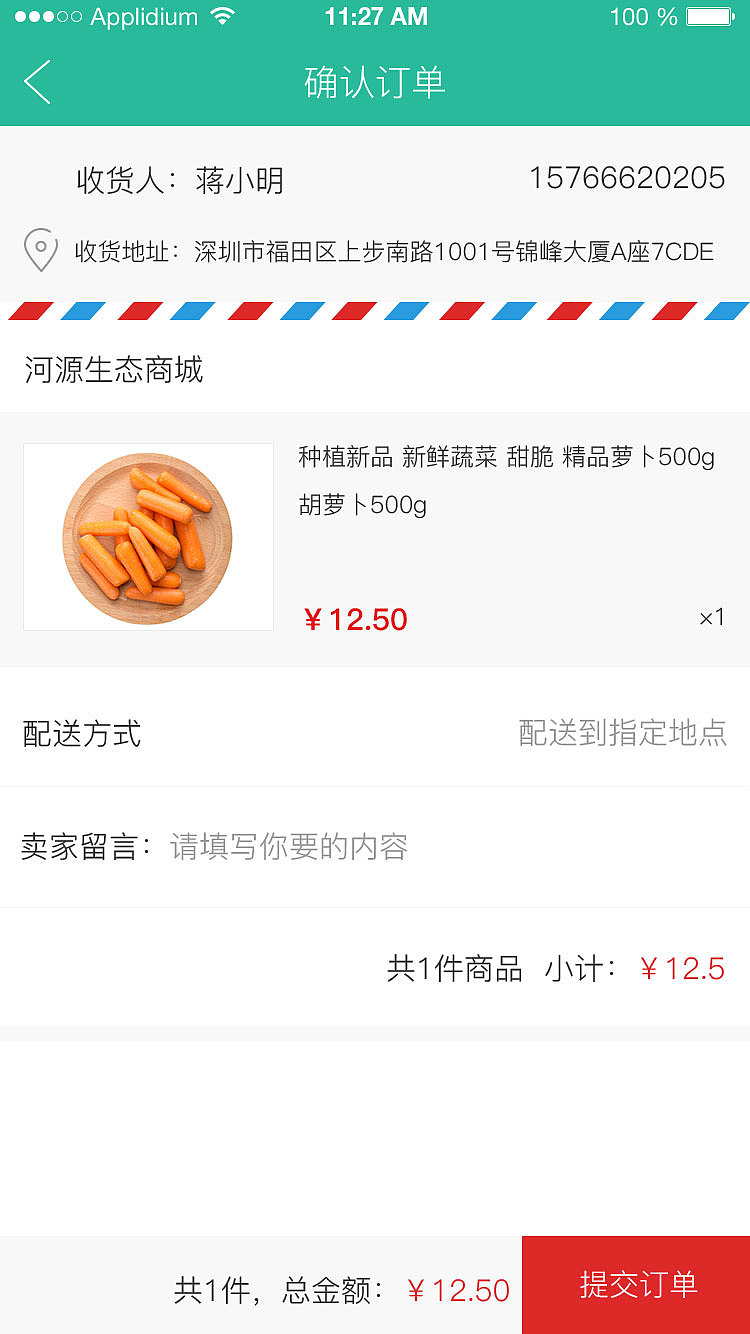This screenshot has width=750, height=1334.
Task: Tap the carrot product thumbnail image
Action: coord(148,536)
